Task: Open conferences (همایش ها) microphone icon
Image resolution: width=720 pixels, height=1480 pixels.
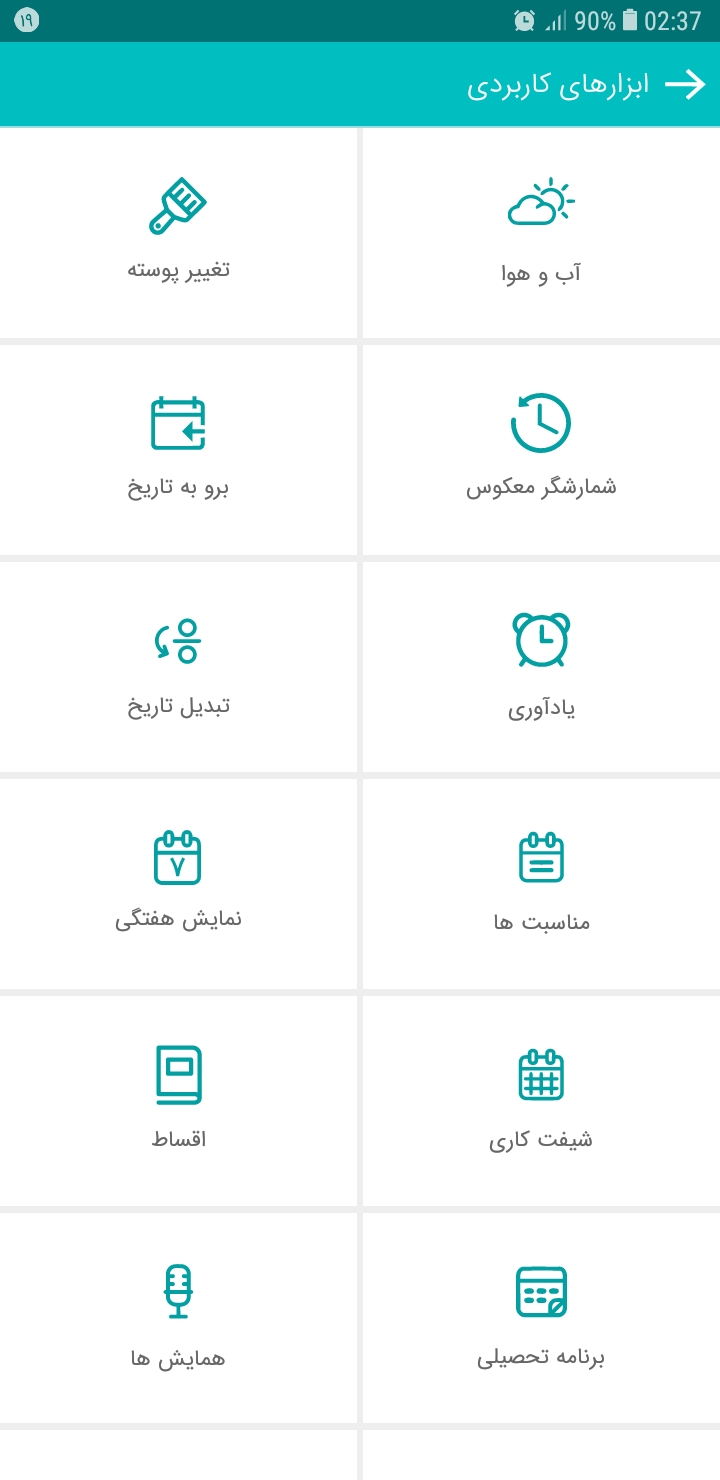Action: point(180,1290)
